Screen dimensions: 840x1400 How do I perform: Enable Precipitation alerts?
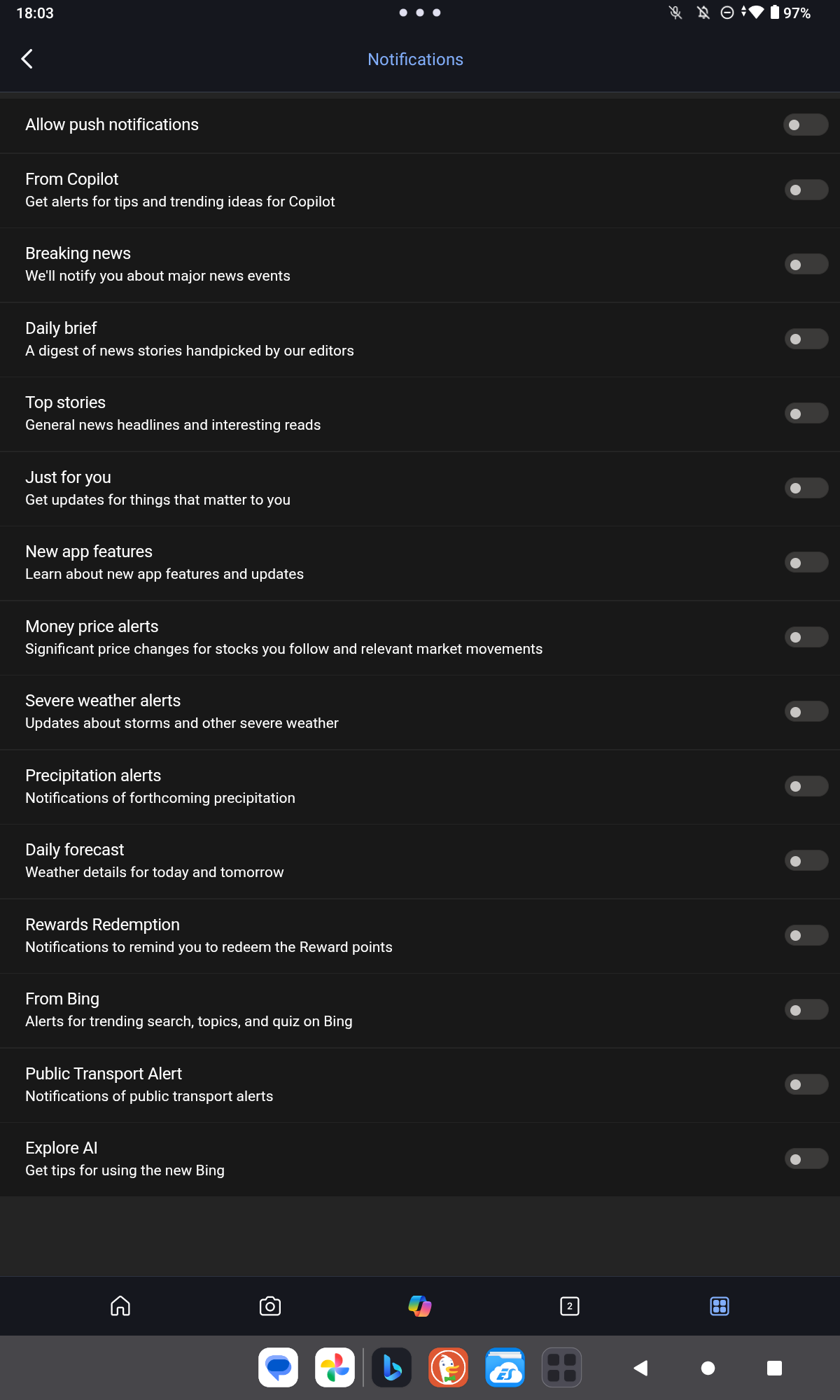(x=806, y=786)
